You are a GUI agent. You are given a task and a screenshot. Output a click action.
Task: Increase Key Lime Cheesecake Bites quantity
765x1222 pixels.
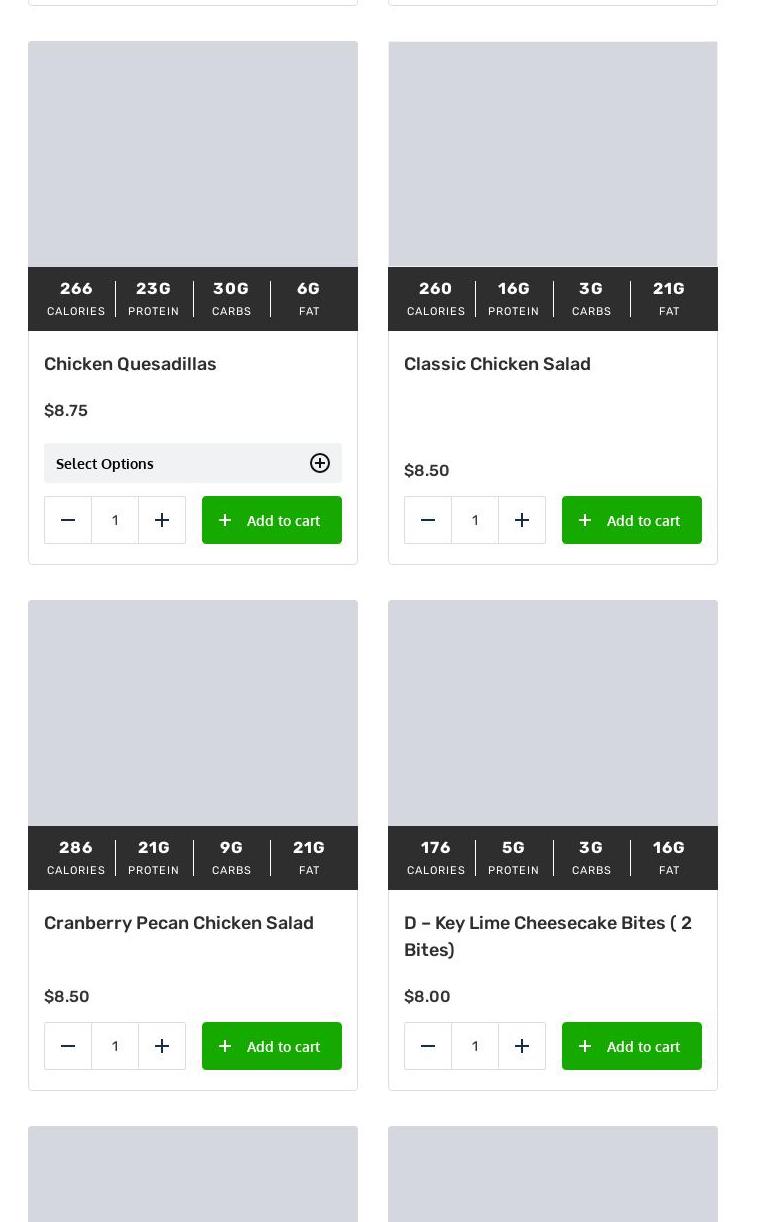(522, 1046)
